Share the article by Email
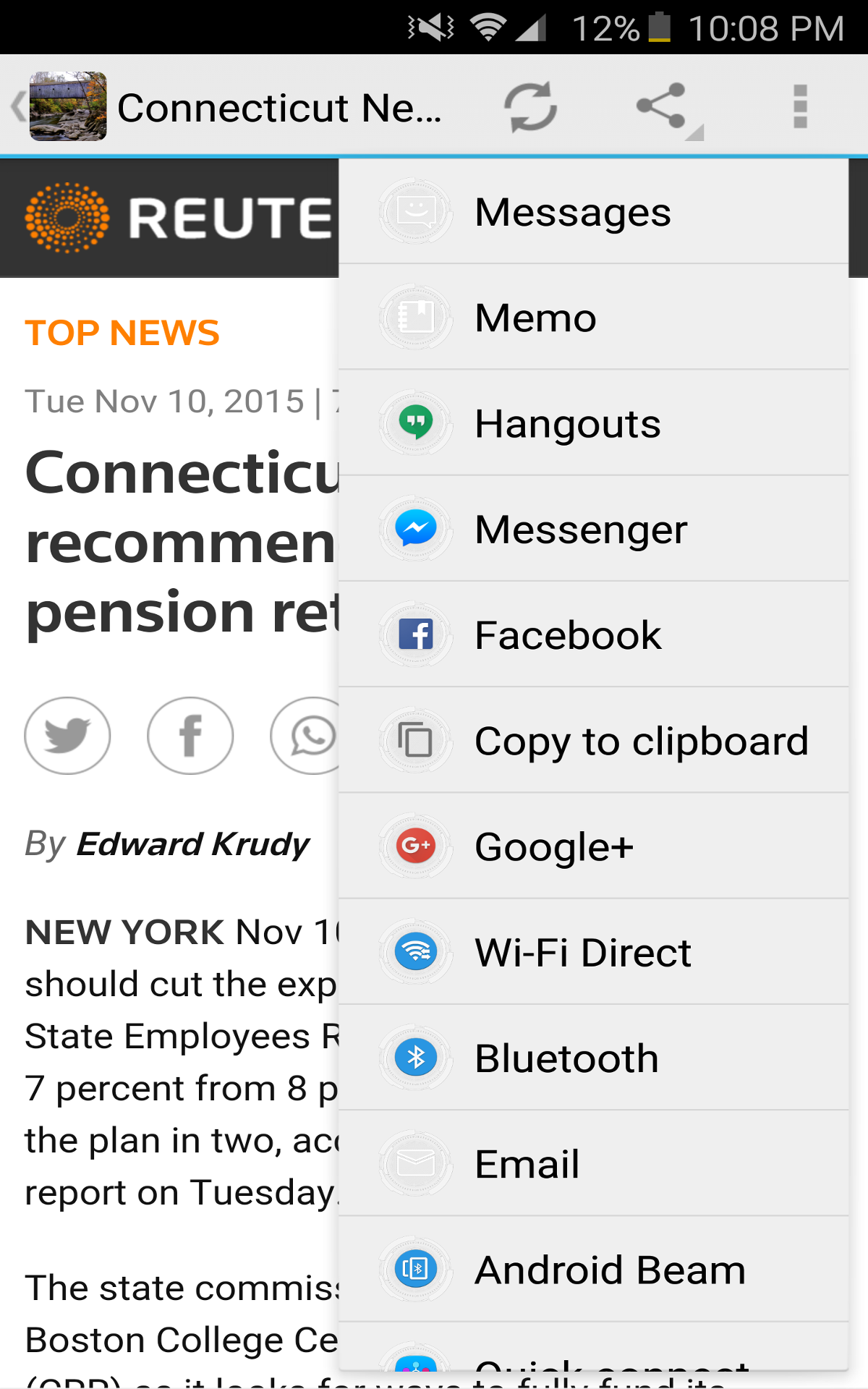Screen dimensions: 868x1389 [x=593, y=1163]
